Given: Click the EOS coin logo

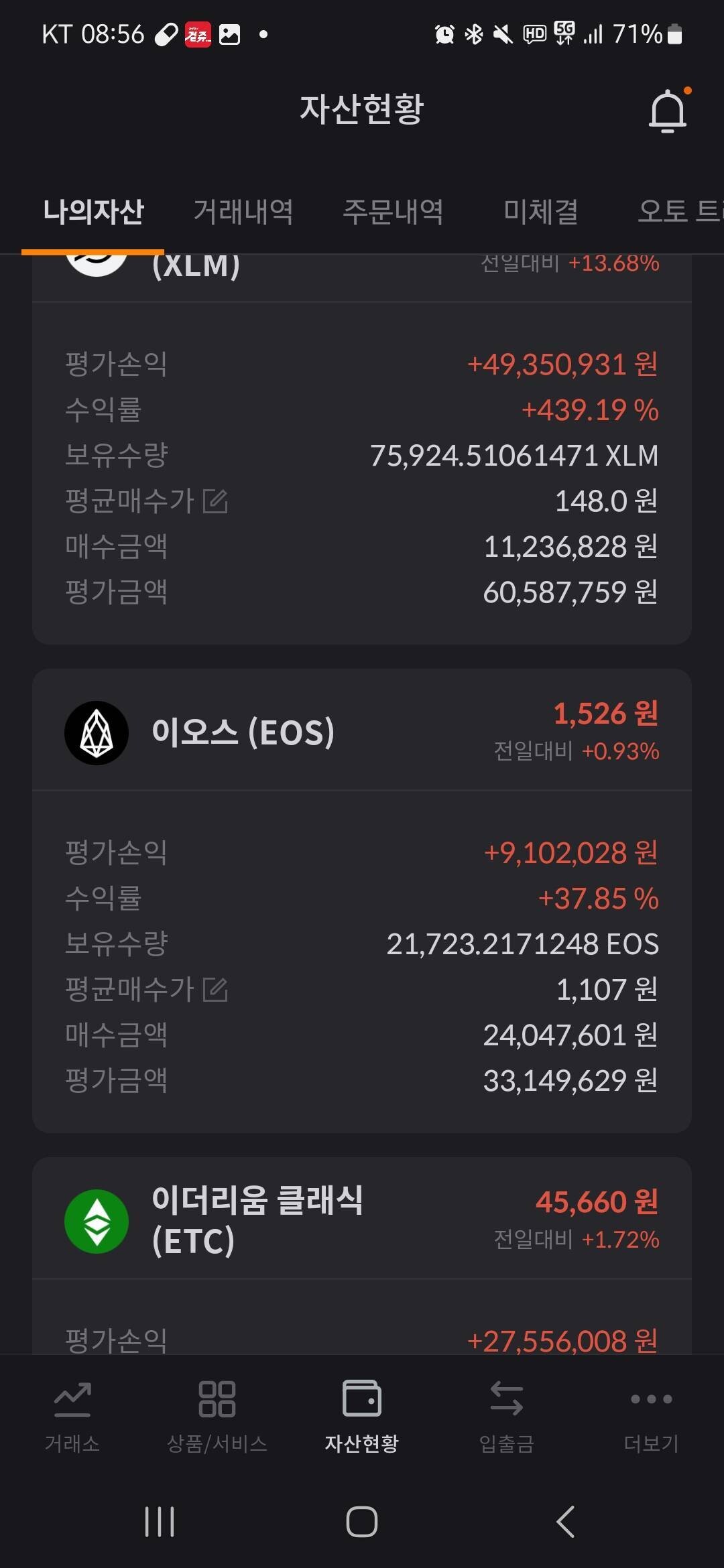Looking at the screenshot, I should [97, 732].
